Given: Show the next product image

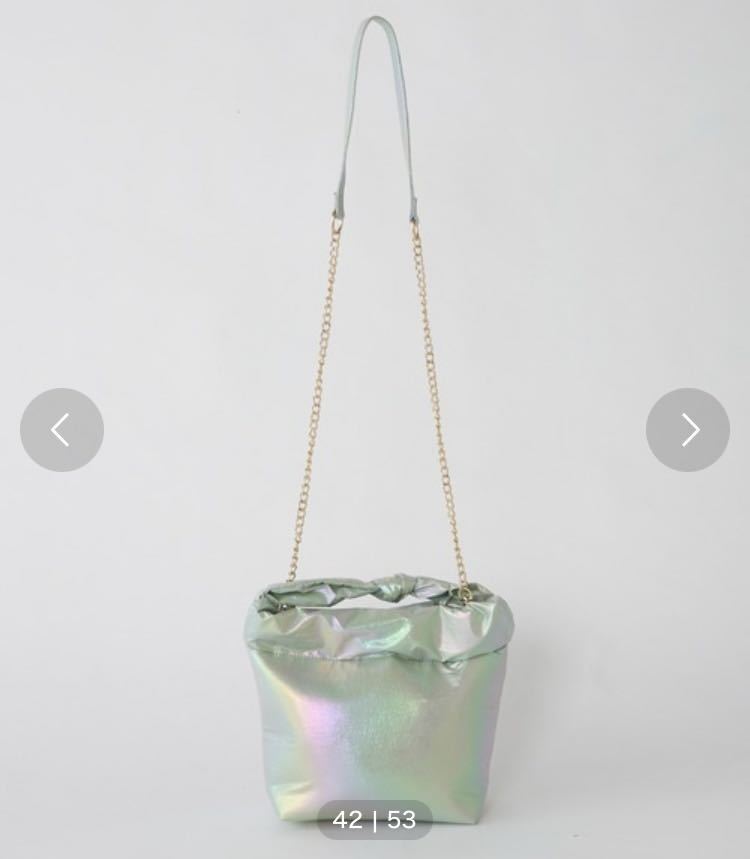Looking at the screenshot, I should pos(688,430).
